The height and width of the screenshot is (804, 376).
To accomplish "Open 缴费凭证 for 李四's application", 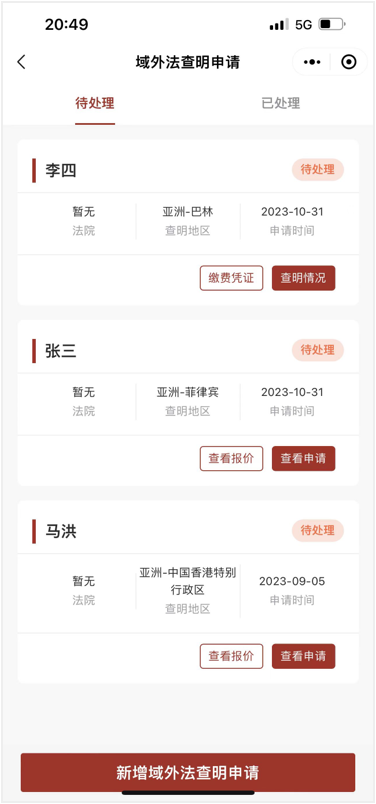I will coord(231,278).
